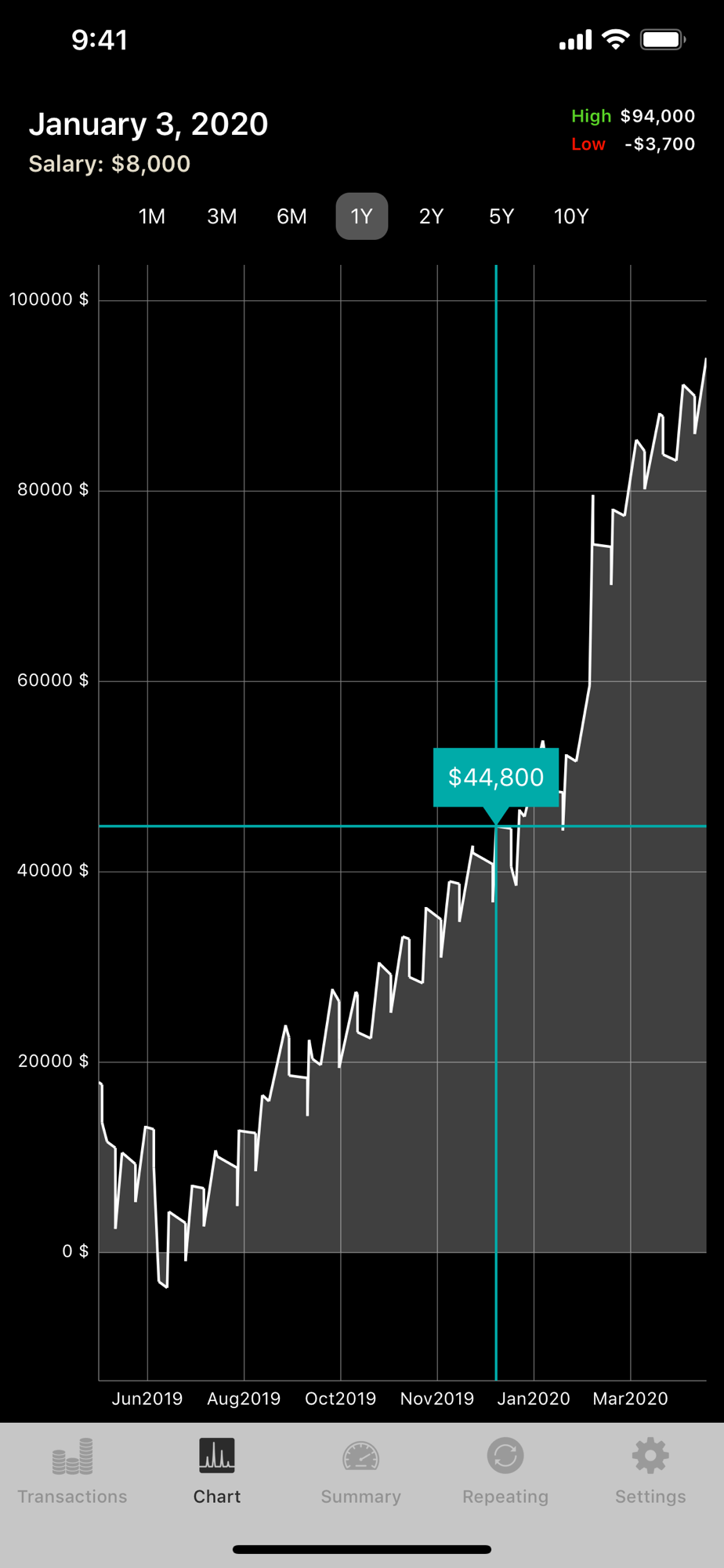Switch to the Summary tab
This screenshot has width=724, height=1568.
(x=361, y=1472)
